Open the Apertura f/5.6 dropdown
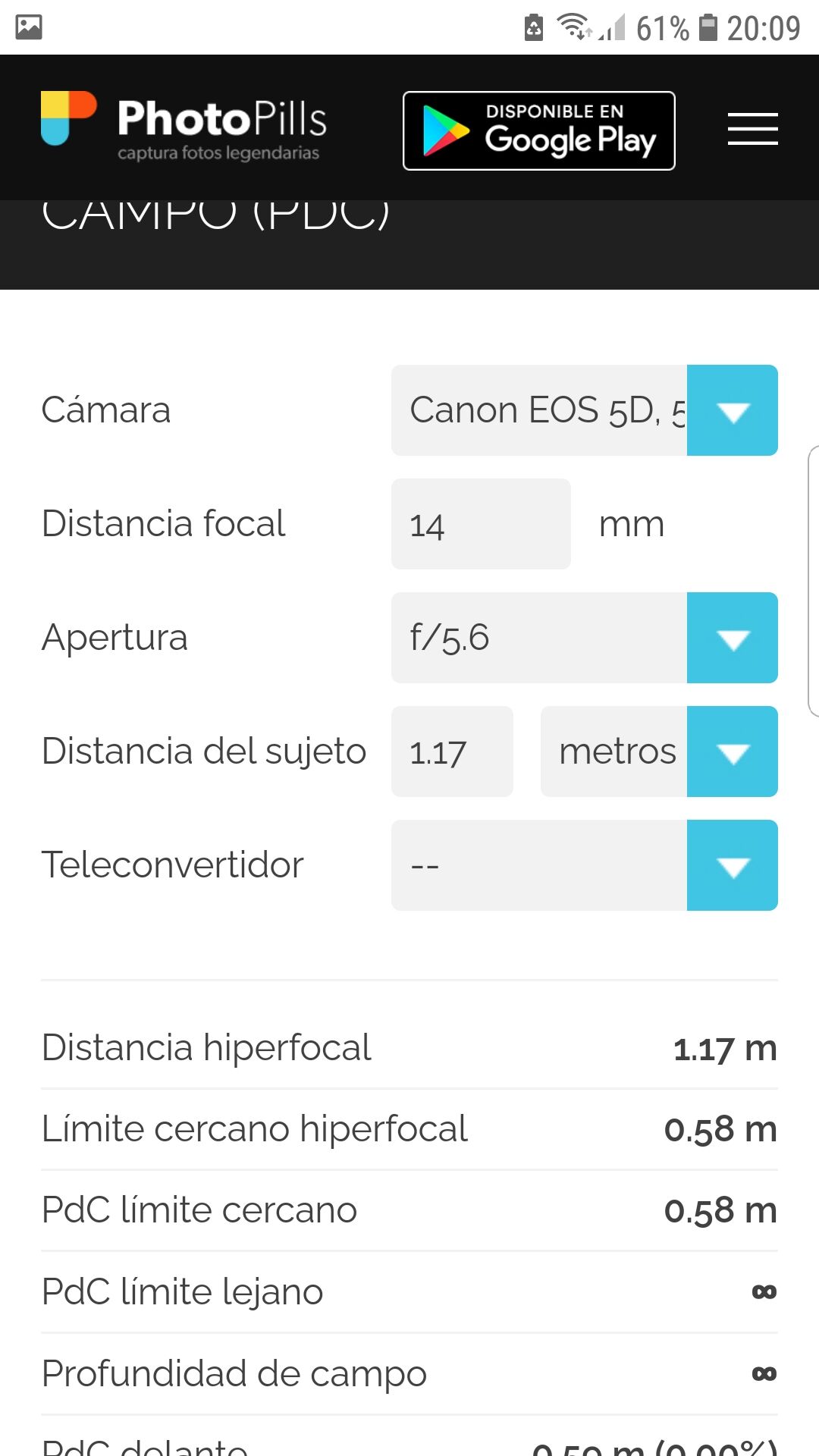Image resolution: width=819 pixels, height=1456 pixels. click(585, 638)
